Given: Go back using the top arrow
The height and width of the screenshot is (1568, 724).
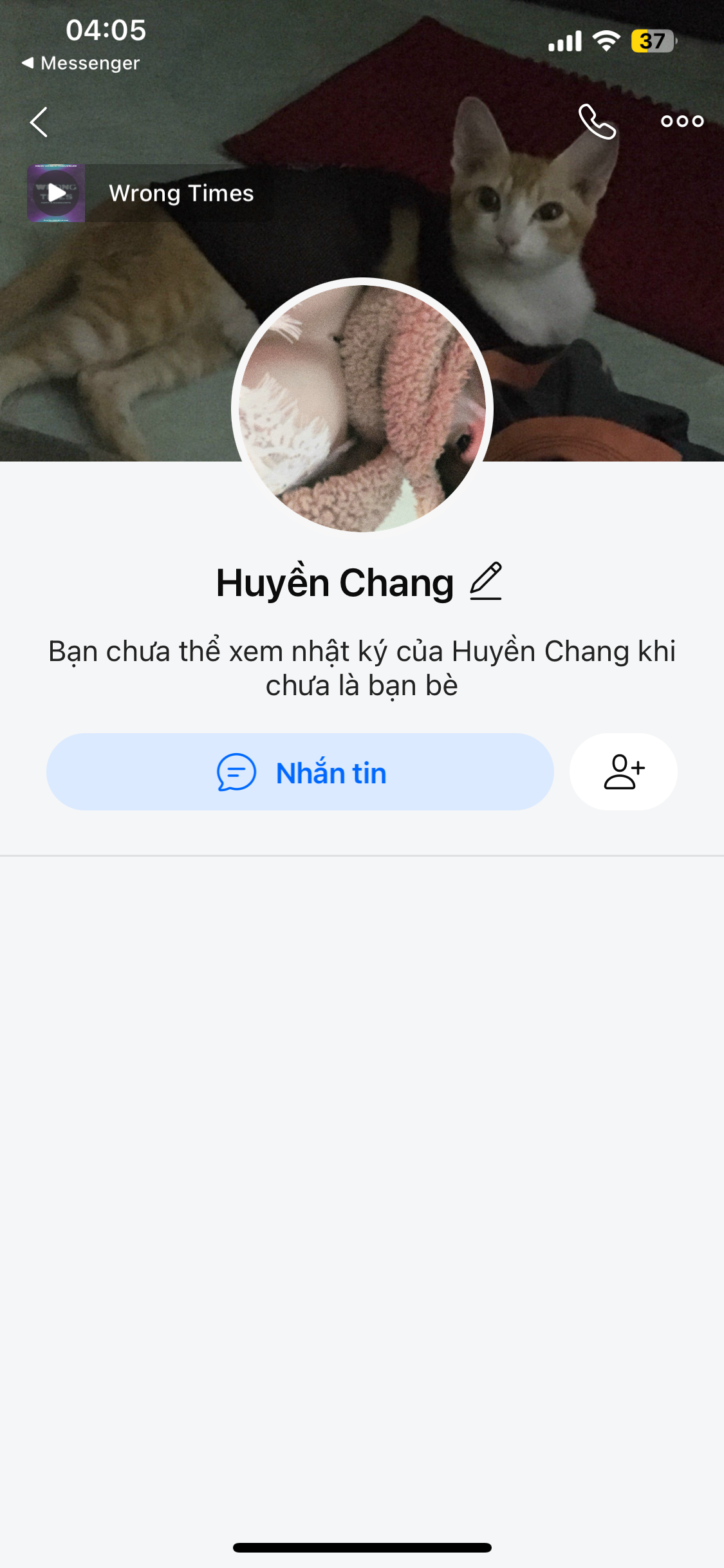Looking at the screenshot, I should pos(39,122).
